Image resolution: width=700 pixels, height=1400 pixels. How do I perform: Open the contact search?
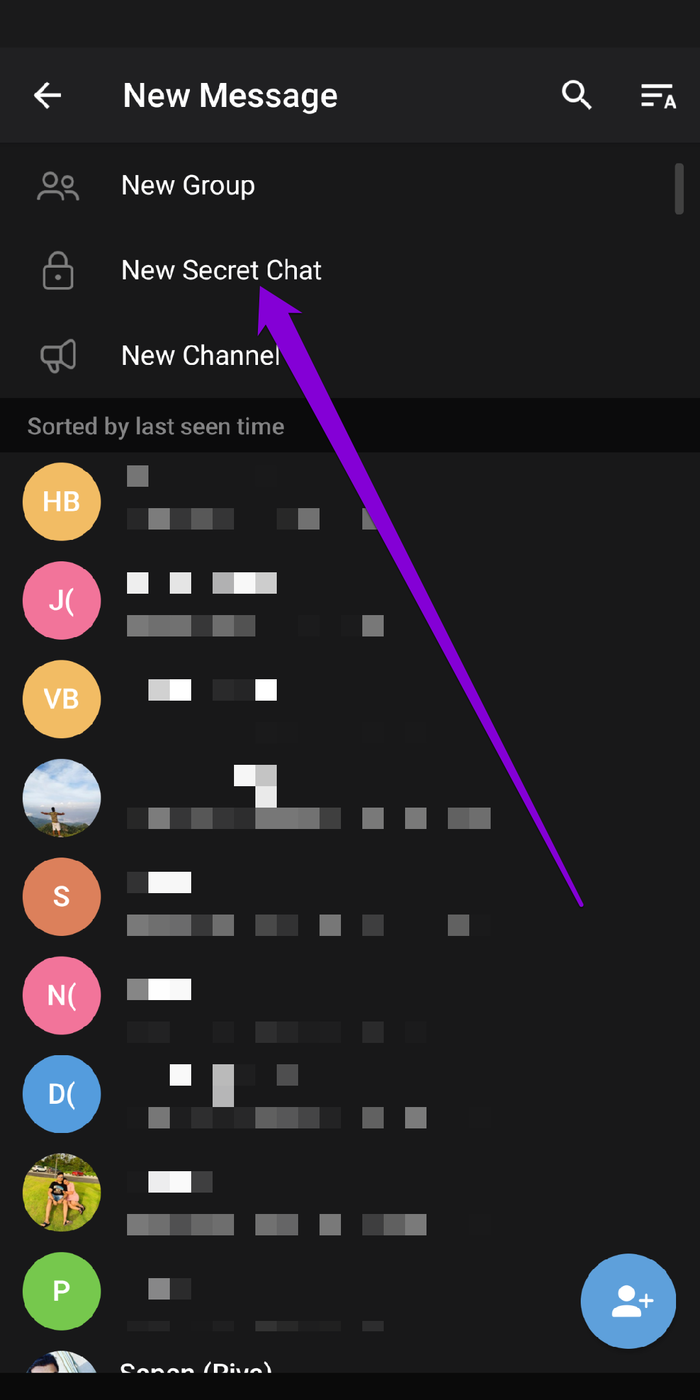(x=577, y=96)
